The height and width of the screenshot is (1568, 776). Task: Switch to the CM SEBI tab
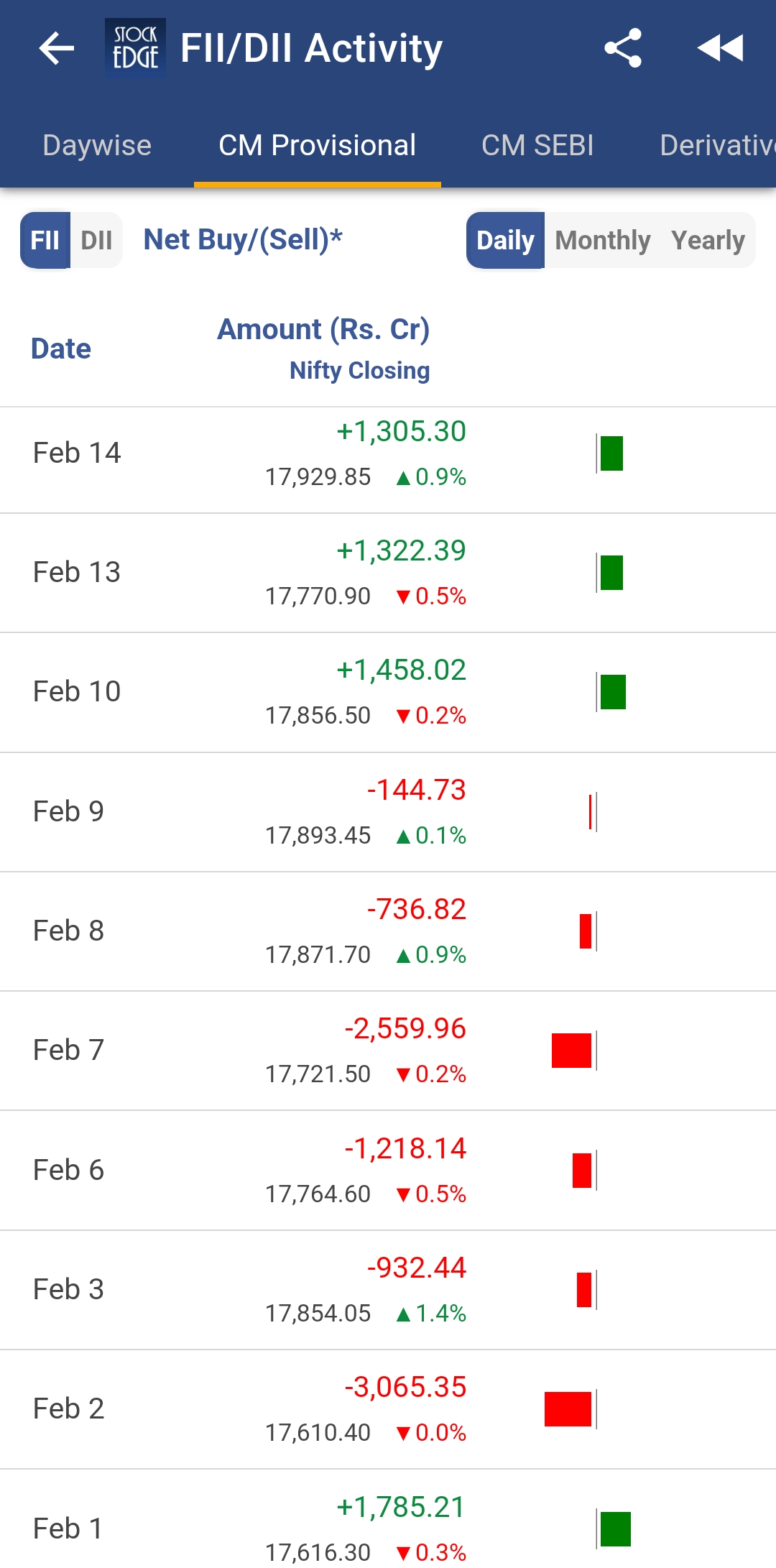538,145
